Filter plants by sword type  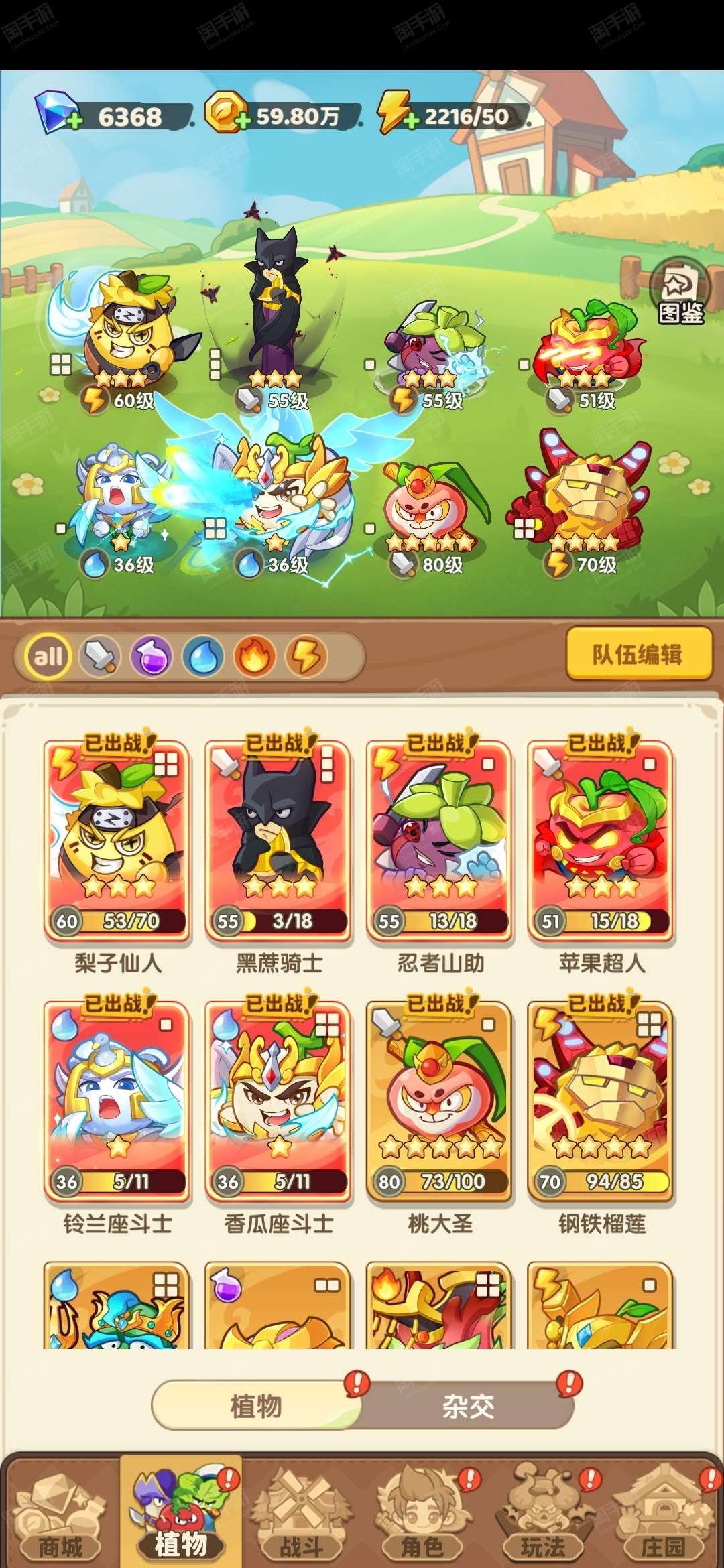101,655
